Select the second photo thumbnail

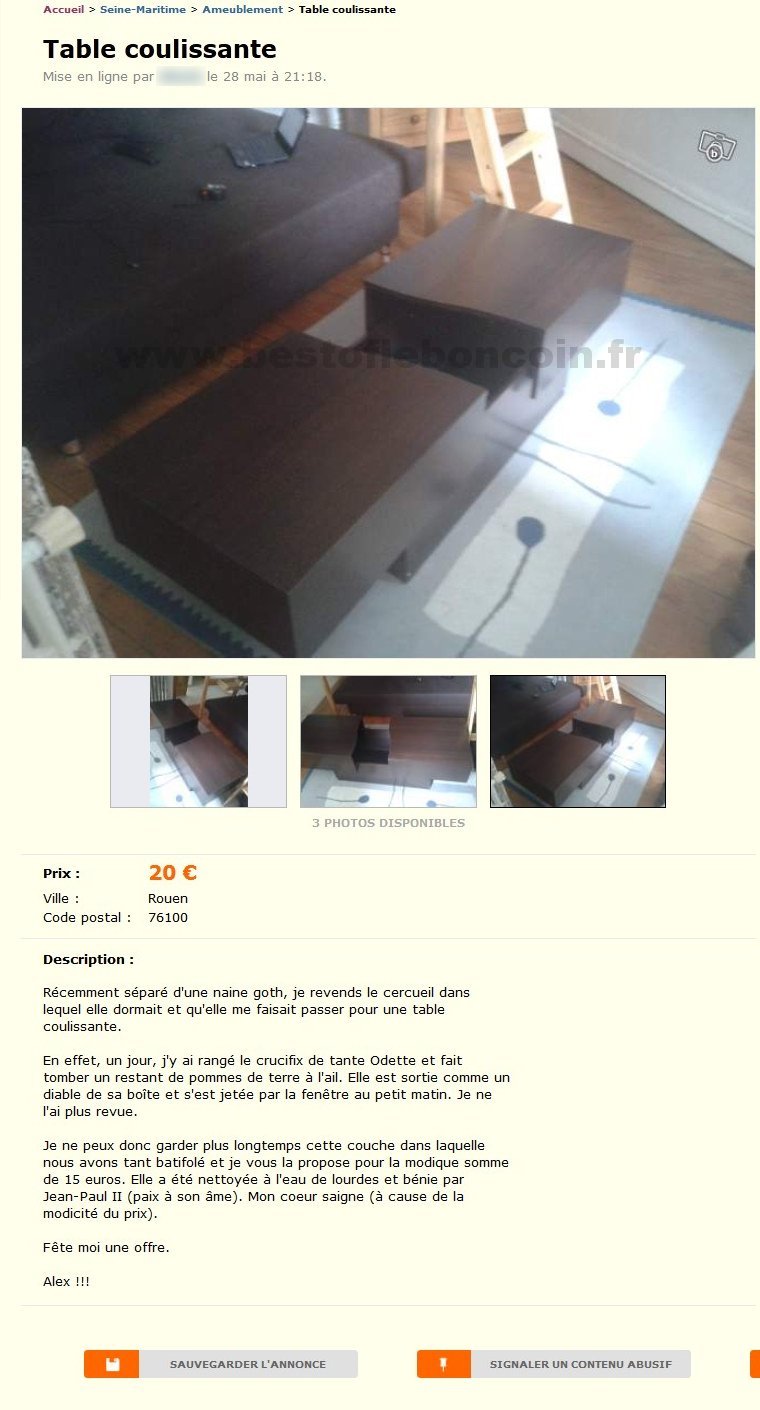click(388, 741)
